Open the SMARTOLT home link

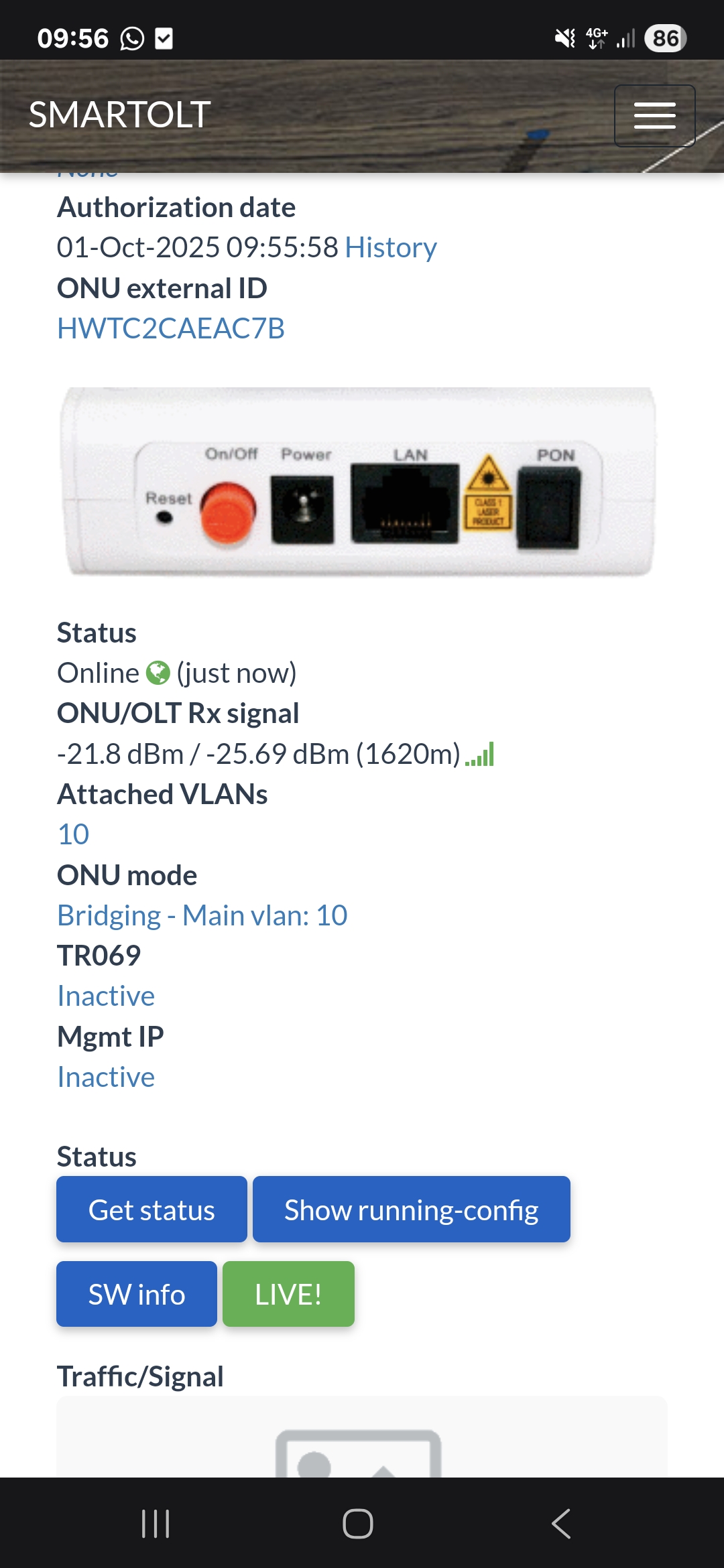click(120, 115)
